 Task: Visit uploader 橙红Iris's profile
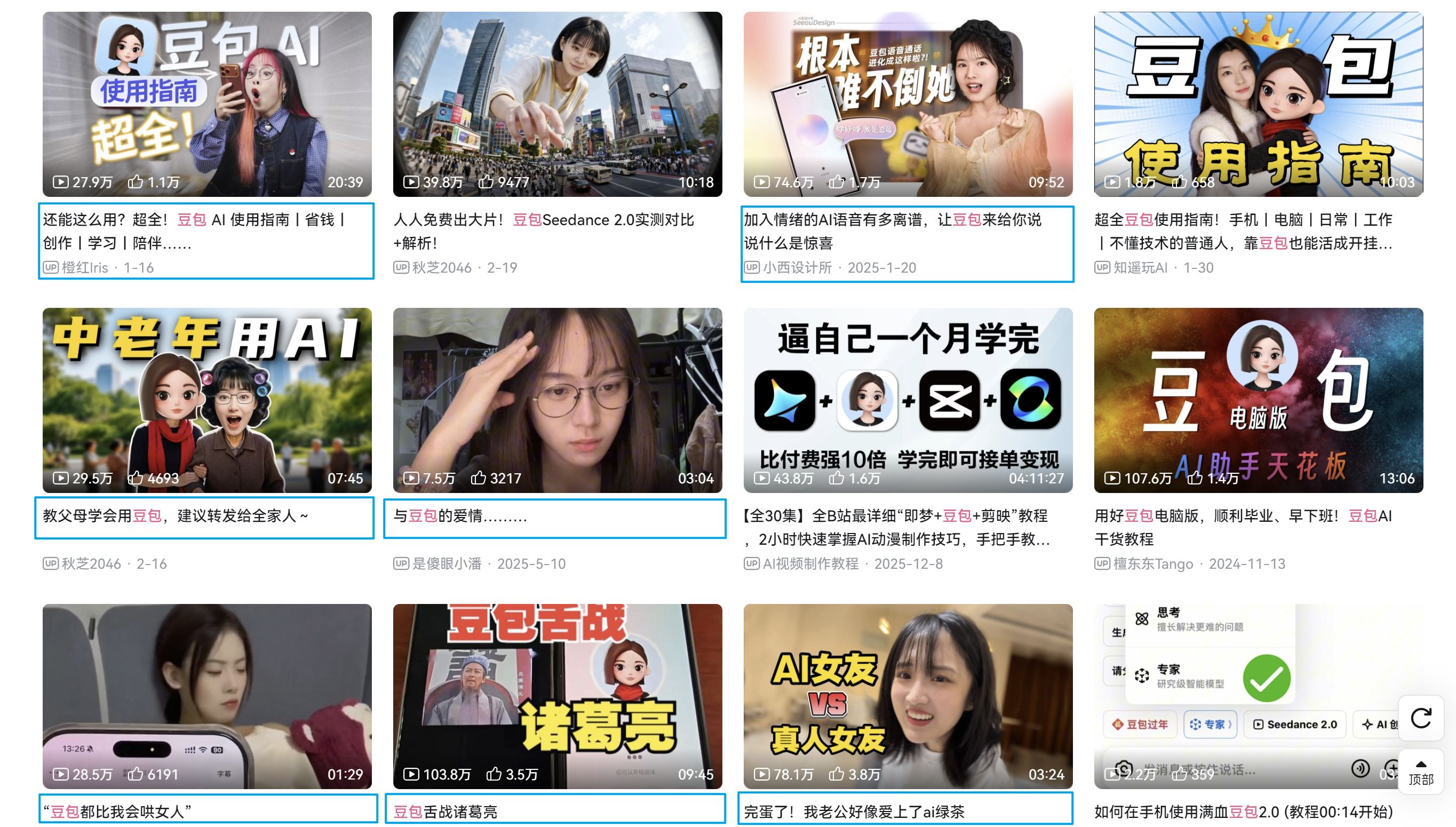(x=85, y=267)
